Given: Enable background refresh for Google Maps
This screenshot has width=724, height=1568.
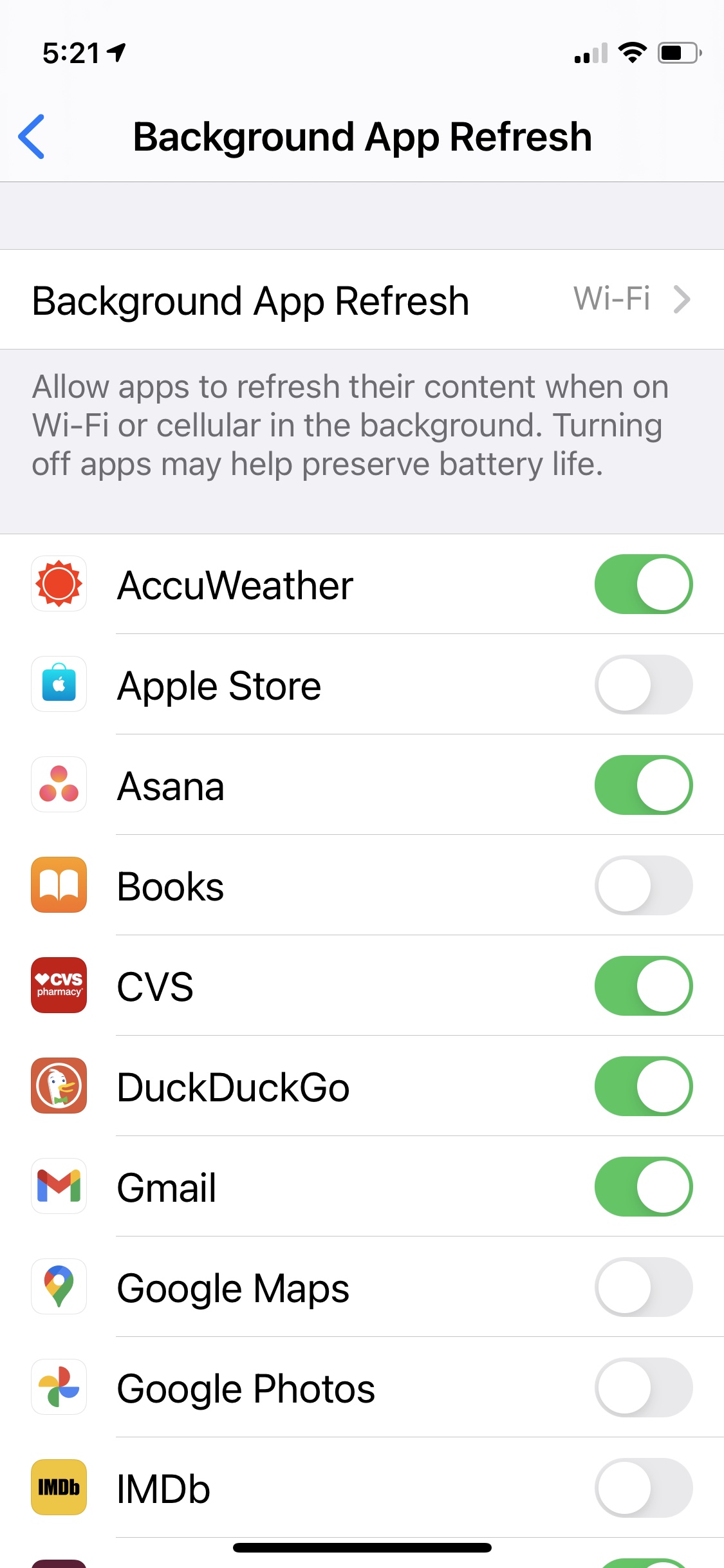Looking at the screenshot, I should pyautogui.click(x=644, y=1287).
